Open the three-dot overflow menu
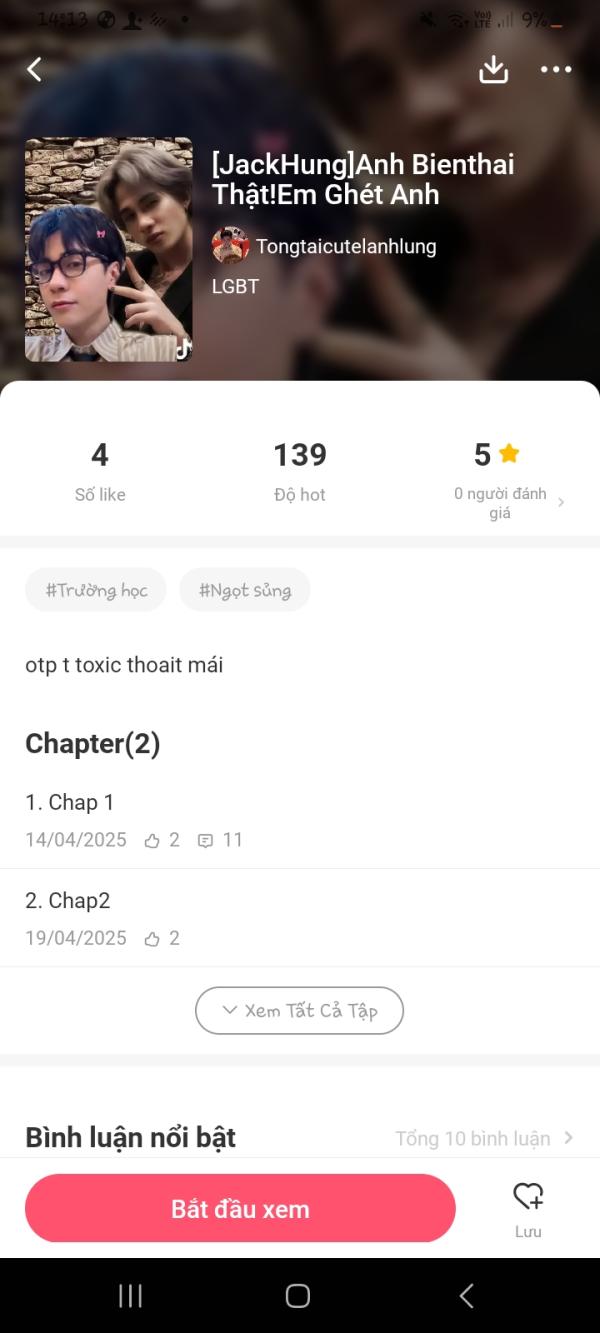Viewport: 600px width, 1333px height. coord(556,69)
